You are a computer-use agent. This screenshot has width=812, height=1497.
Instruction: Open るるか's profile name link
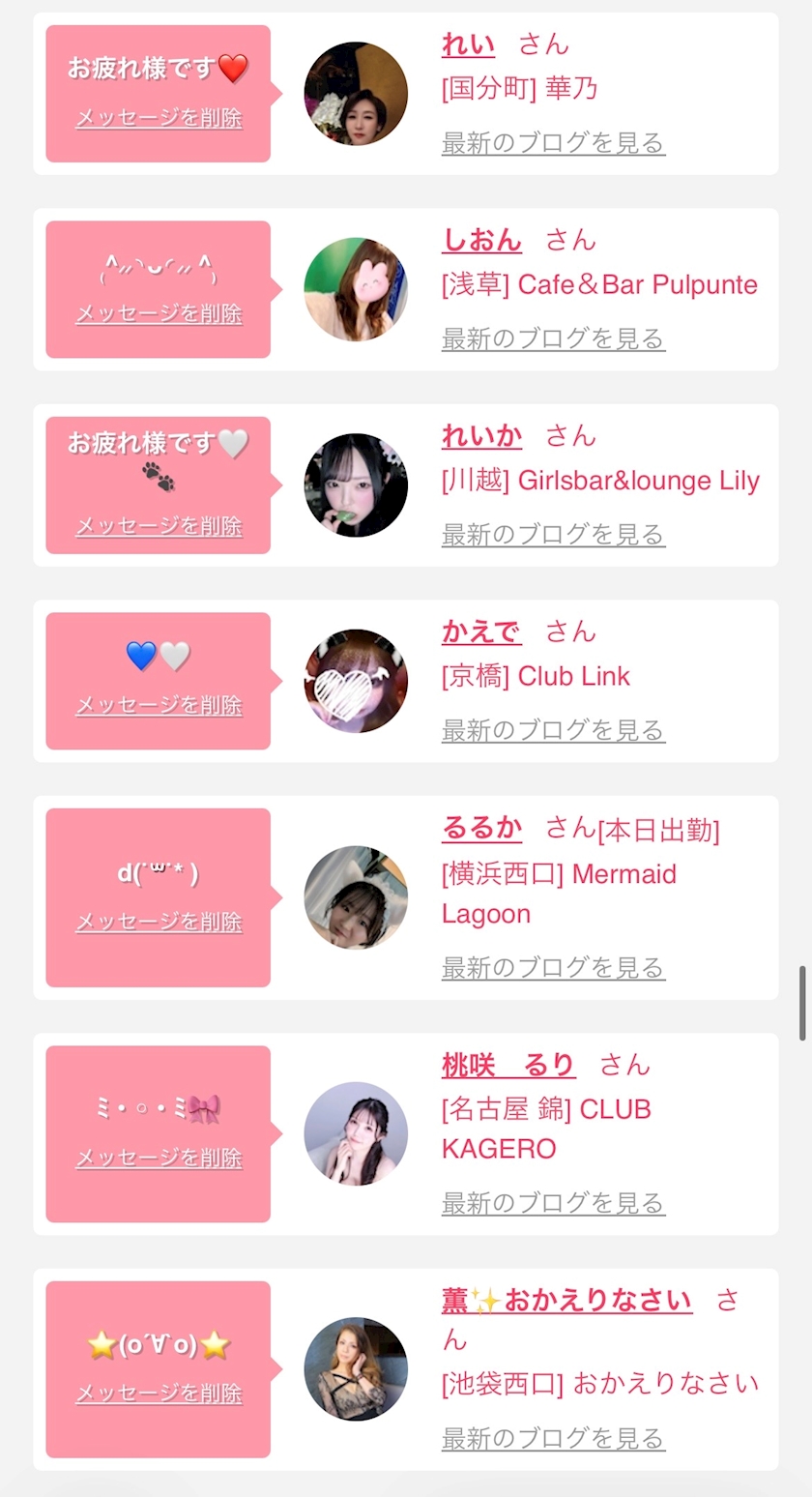click(x=481, y=828)
